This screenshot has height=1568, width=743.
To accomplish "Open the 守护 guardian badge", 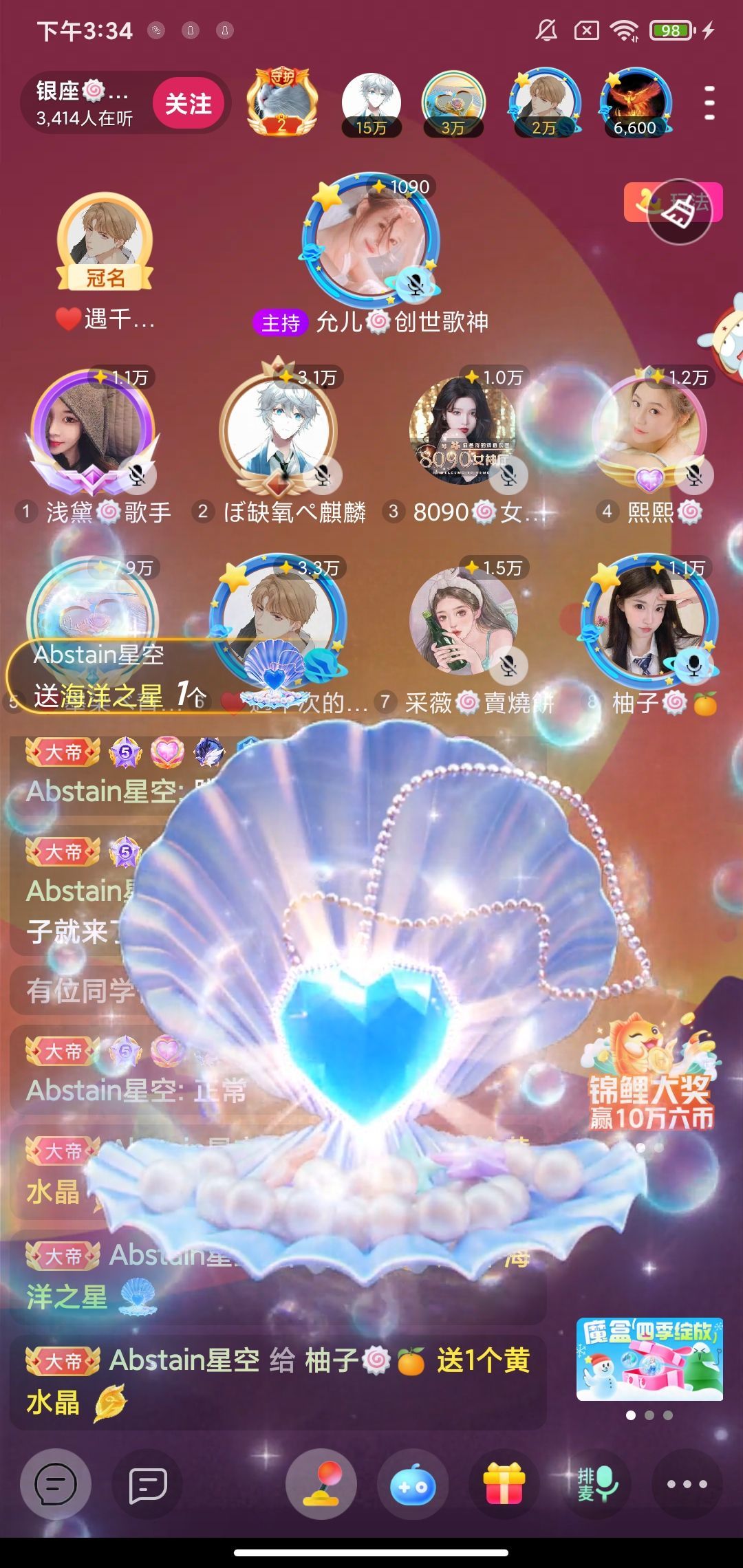I will coord(282,102).
